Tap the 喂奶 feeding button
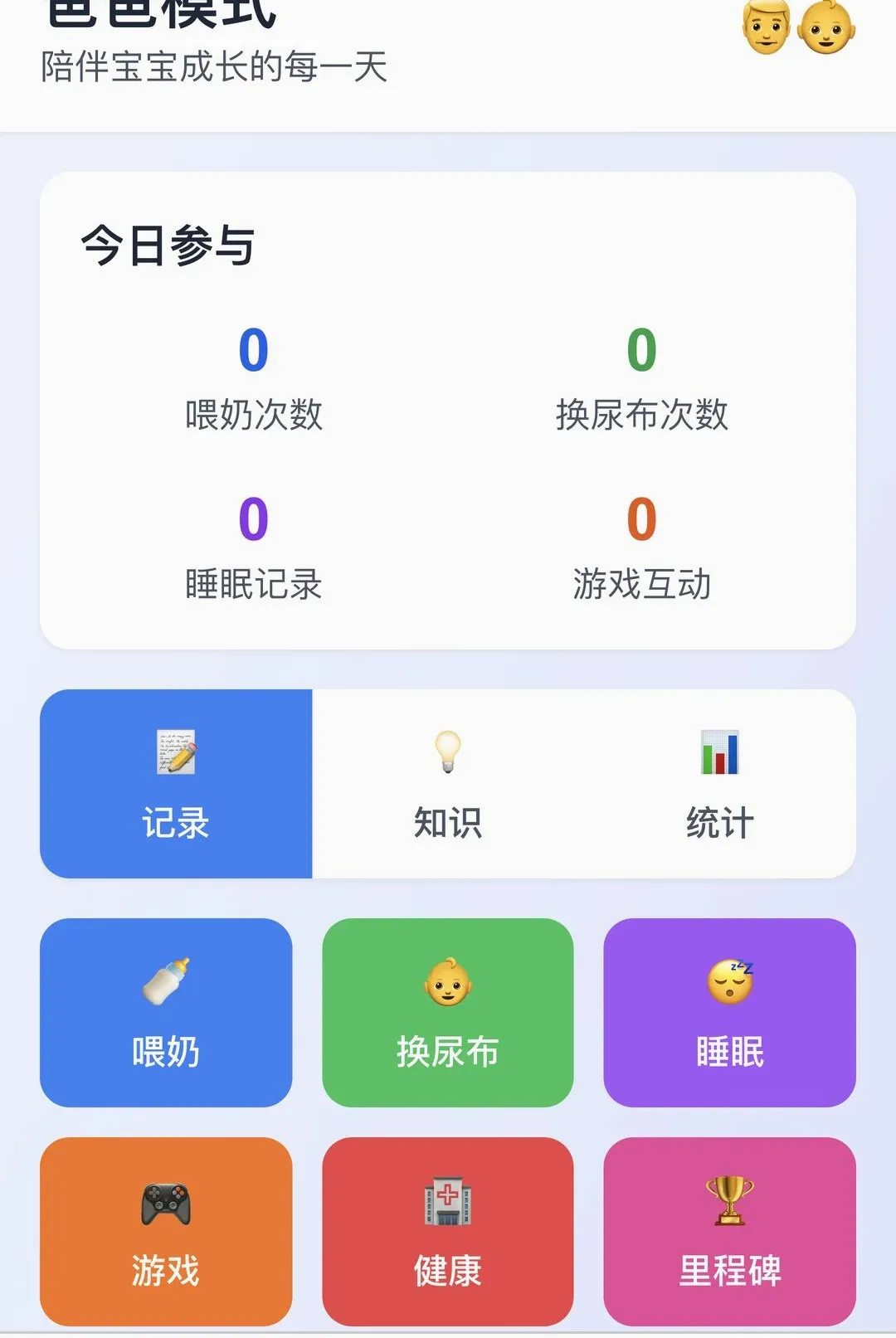Viewport: 896px width, 1338px height. click(x=166, y=1012)
